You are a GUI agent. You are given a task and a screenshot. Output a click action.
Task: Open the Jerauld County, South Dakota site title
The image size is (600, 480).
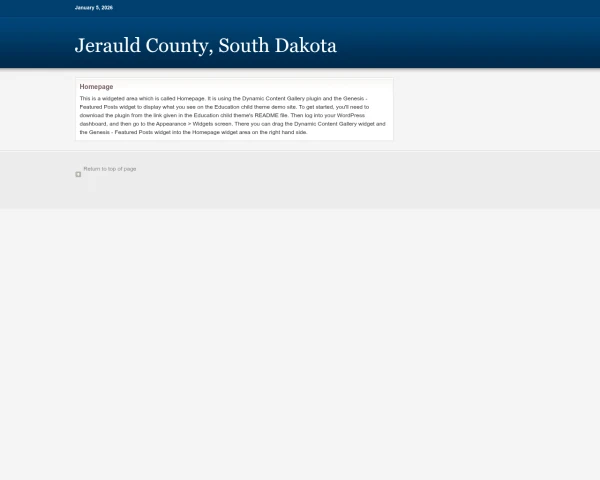[x=205, y=46]
